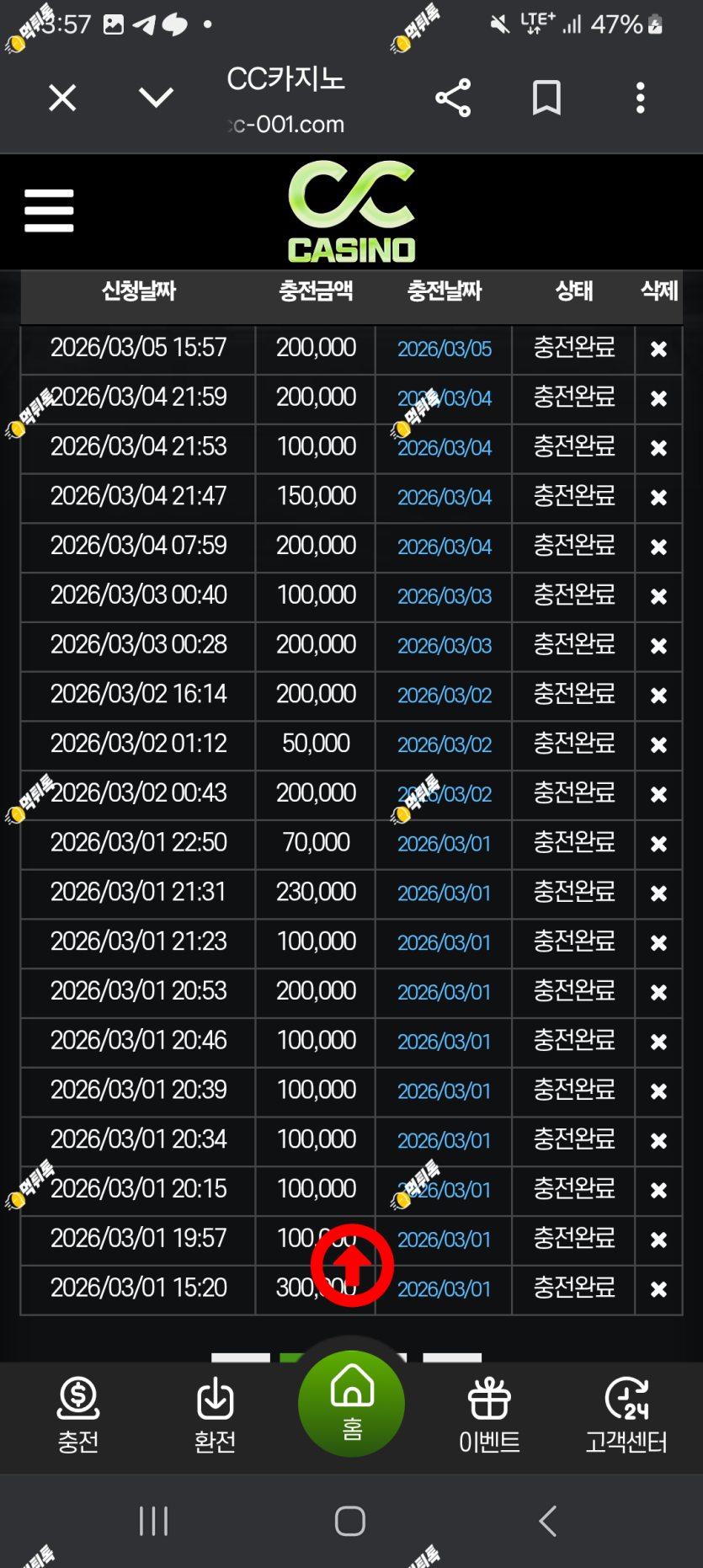This screenshot has width=703, height=1568.
Task: Close the browser tab with the X
Action: click(x=62, y=98)
